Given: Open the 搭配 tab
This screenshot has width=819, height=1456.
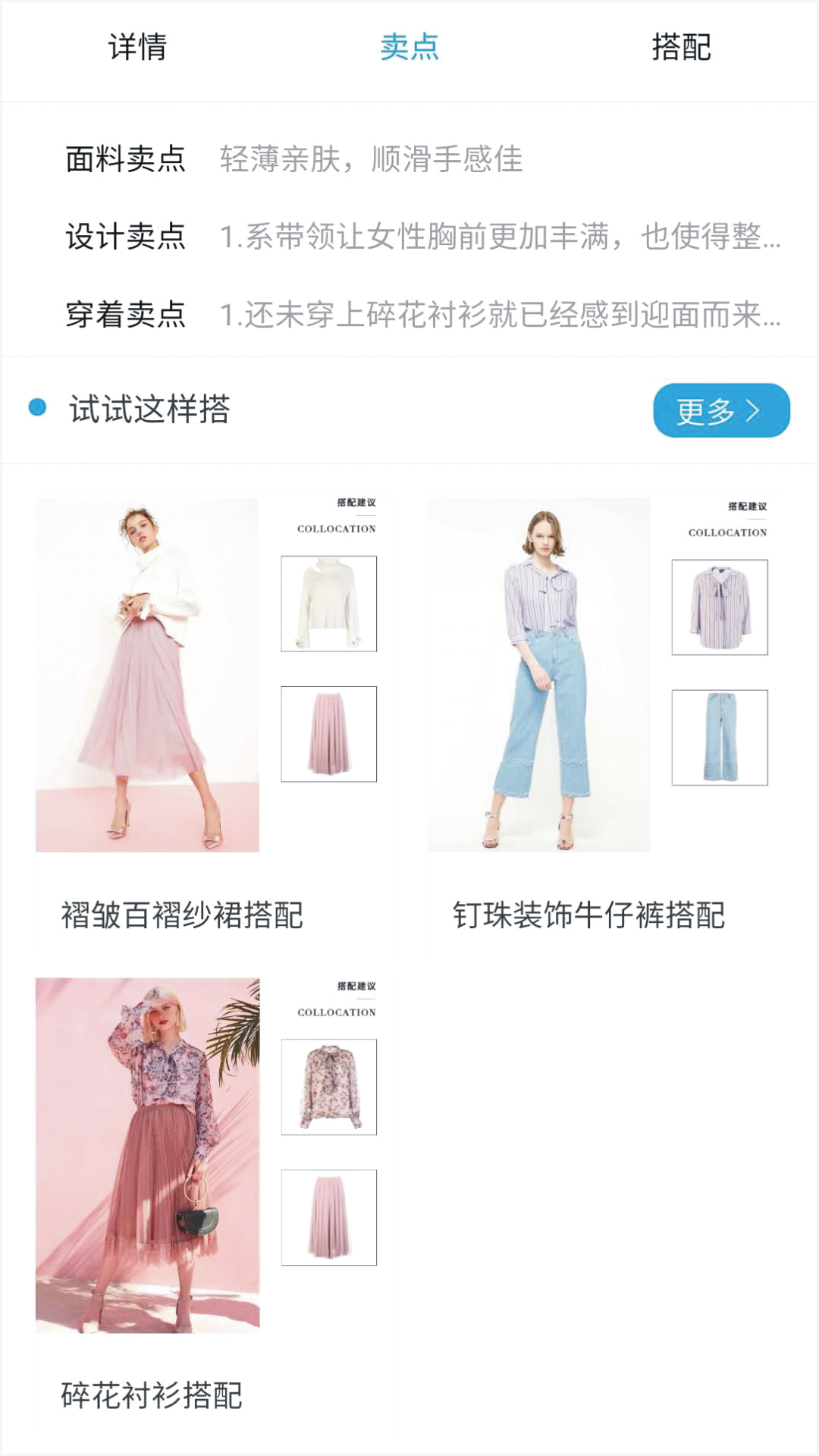Looking at the screenshot, I should [681, 48].
